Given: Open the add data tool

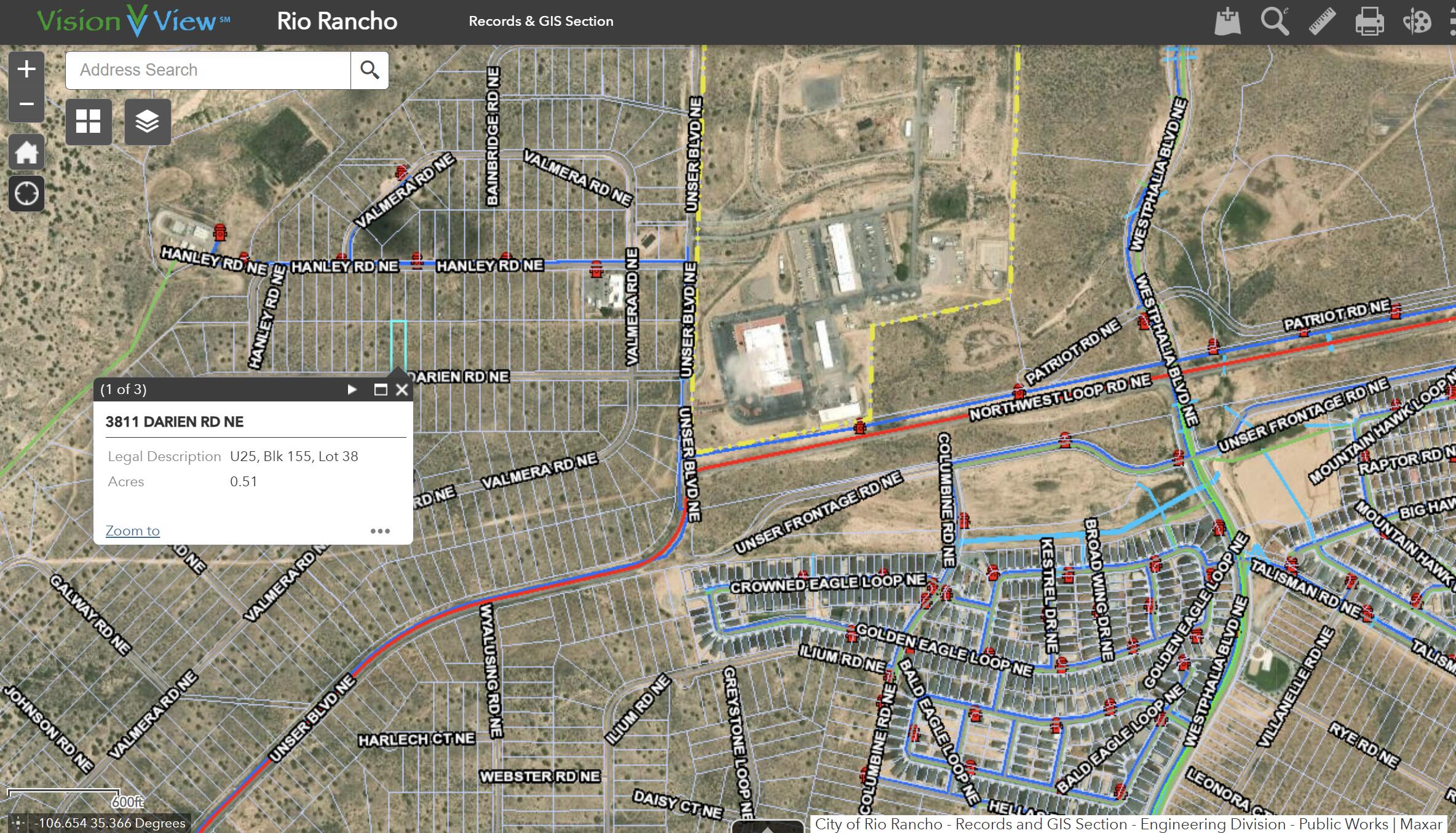Looking at the screenshot, I should [1227, 22].
